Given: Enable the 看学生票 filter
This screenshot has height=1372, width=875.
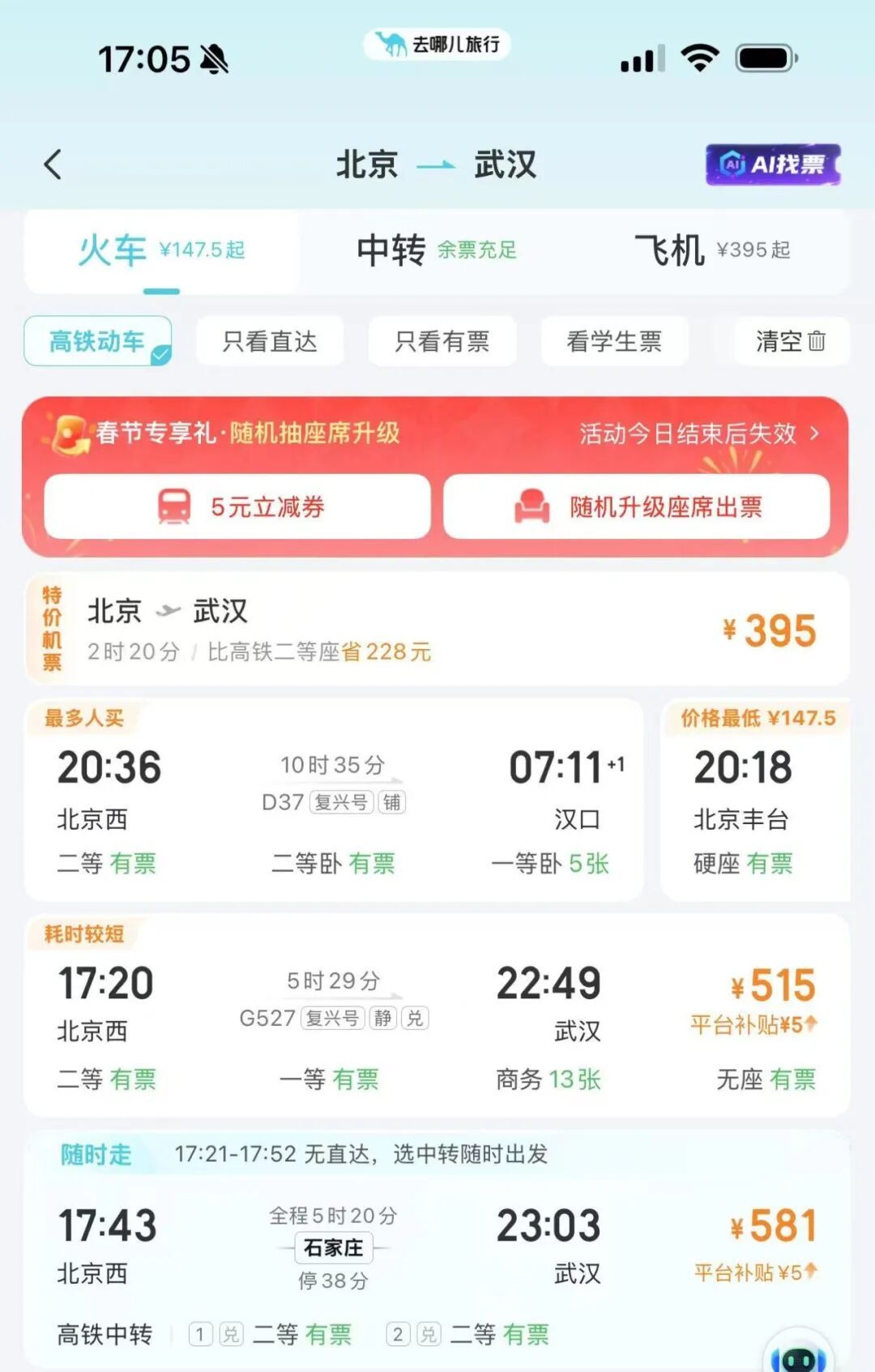Looking at the screenshot, I should point(614,340).
